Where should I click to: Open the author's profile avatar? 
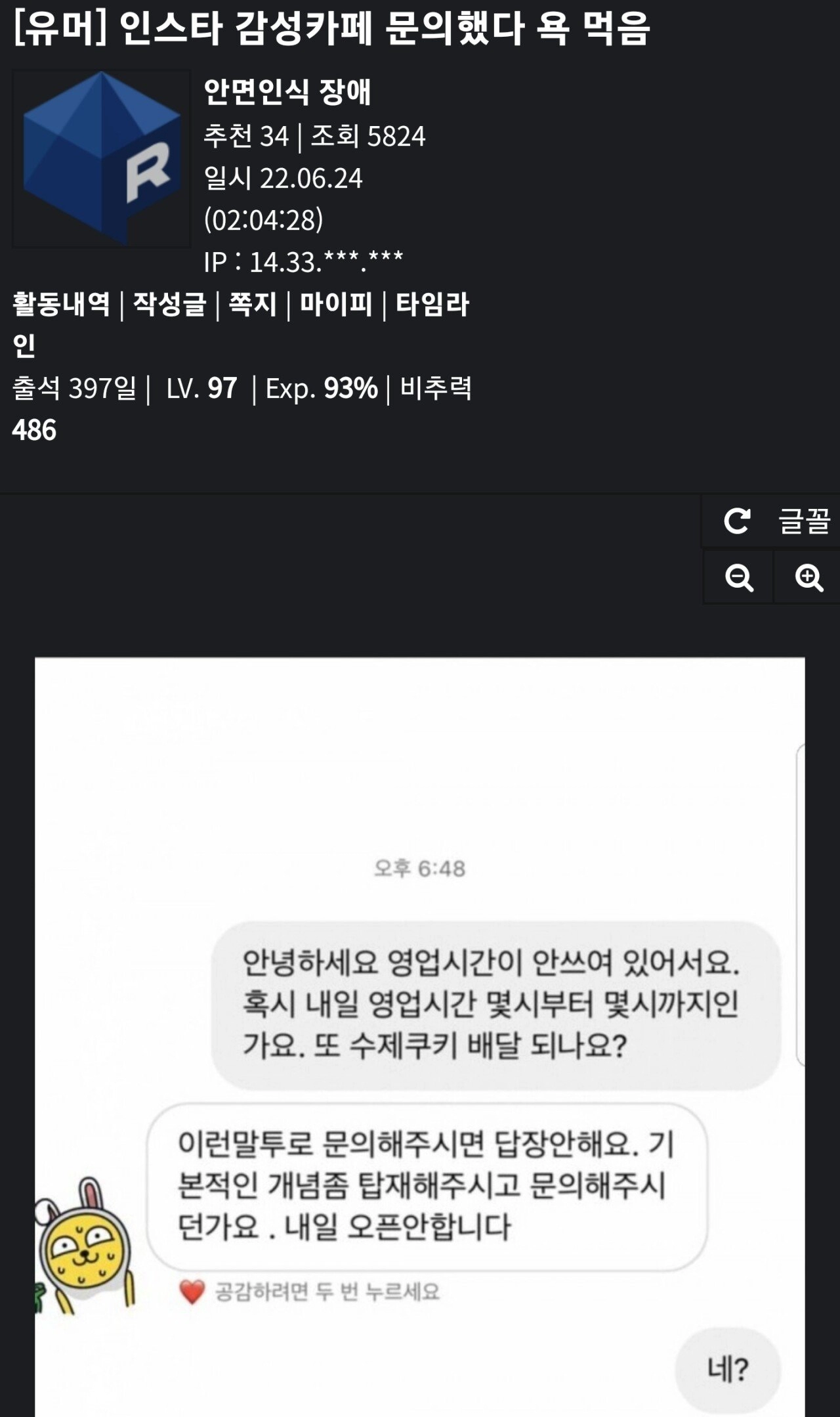tap(101, 159)
